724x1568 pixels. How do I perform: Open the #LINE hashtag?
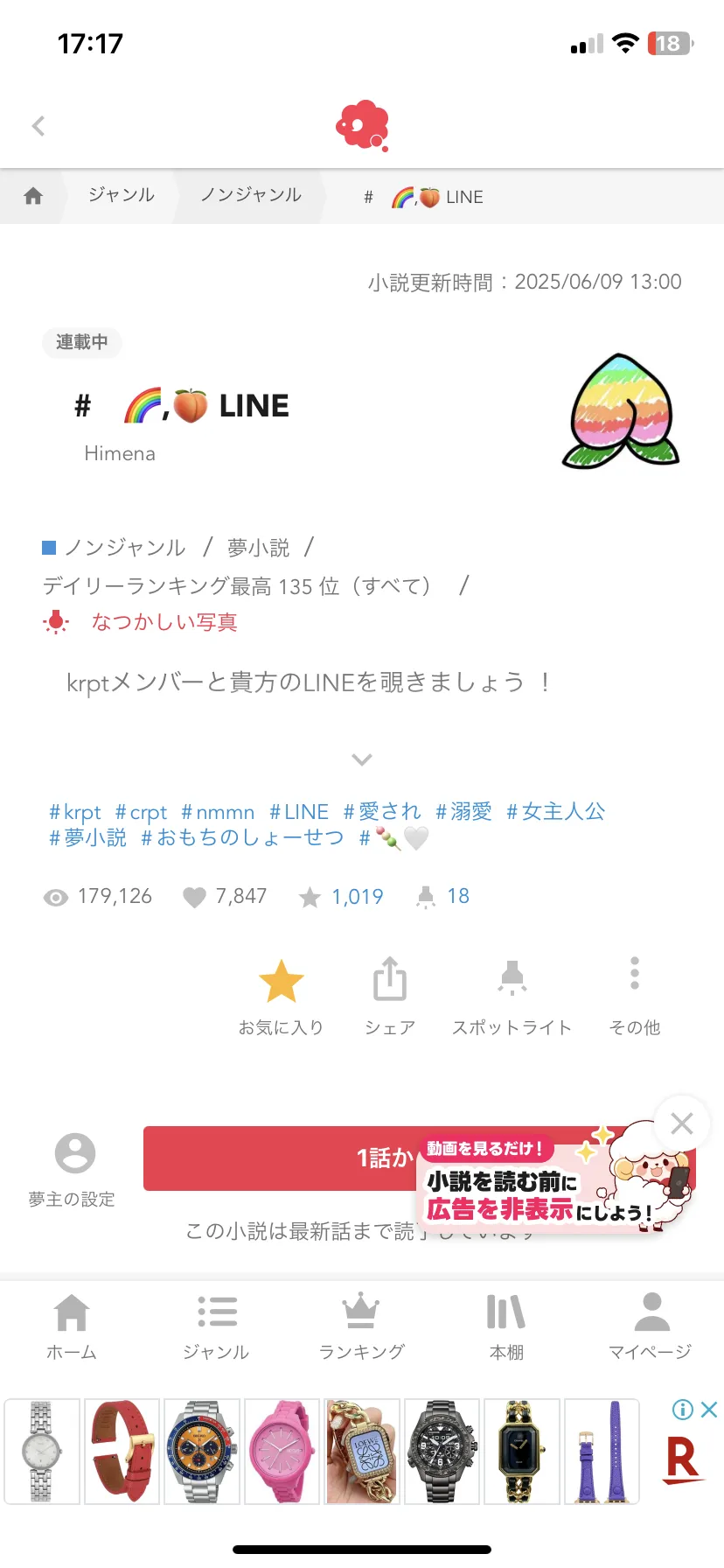click(299, 812)
